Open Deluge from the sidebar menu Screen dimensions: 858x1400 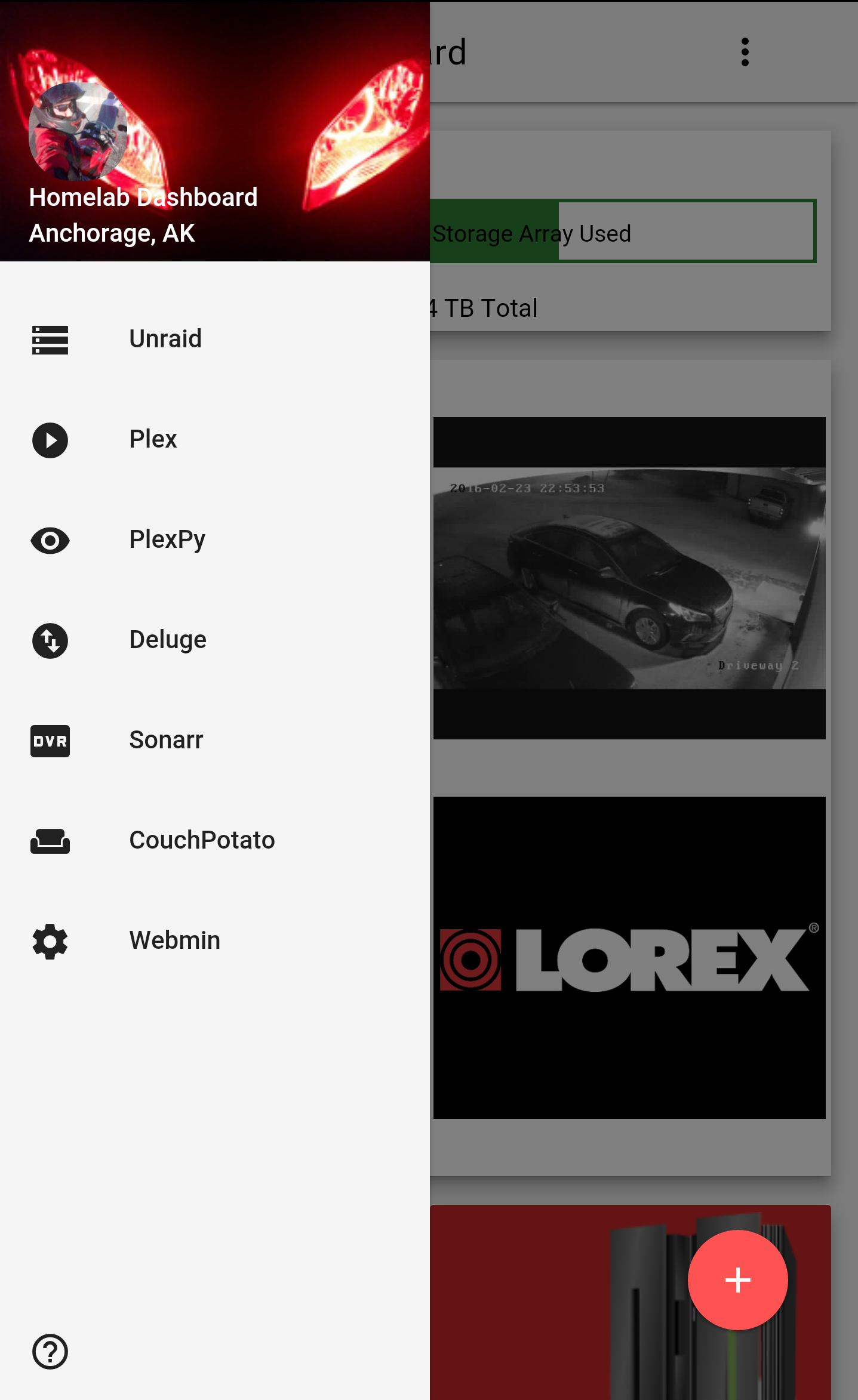tap(167, 639)
